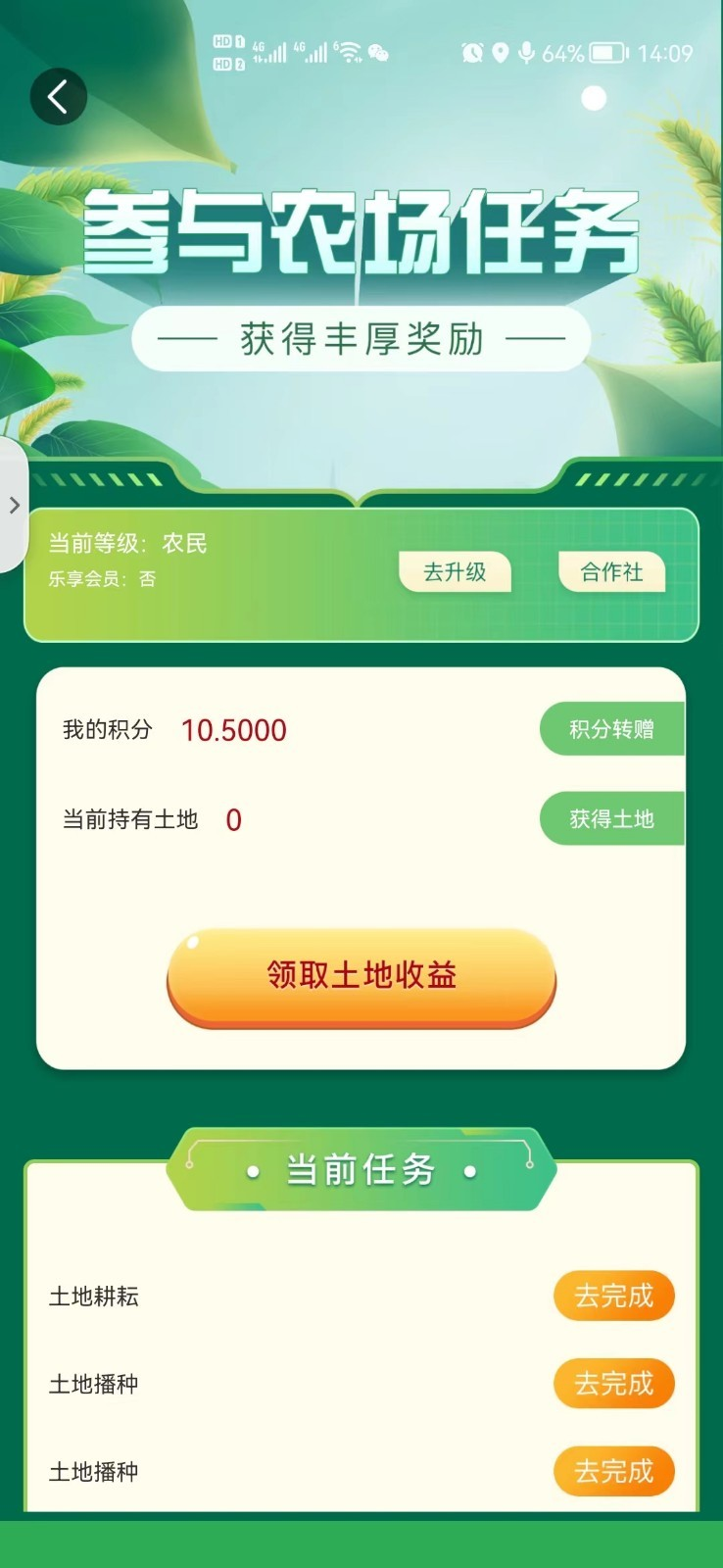The image size is (723, 1568).
Task: Select the 当前任务 section banner
Action: [361, 1168]
